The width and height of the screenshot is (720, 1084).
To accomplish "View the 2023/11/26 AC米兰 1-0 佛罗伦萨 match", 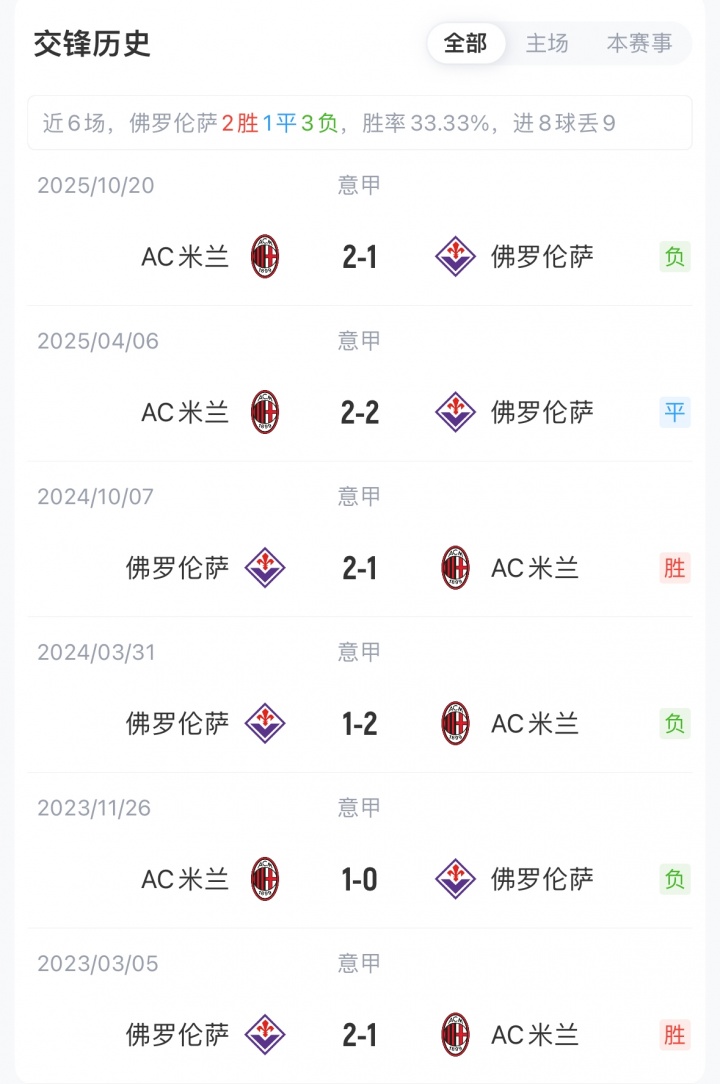I will (x=360, y=879).
